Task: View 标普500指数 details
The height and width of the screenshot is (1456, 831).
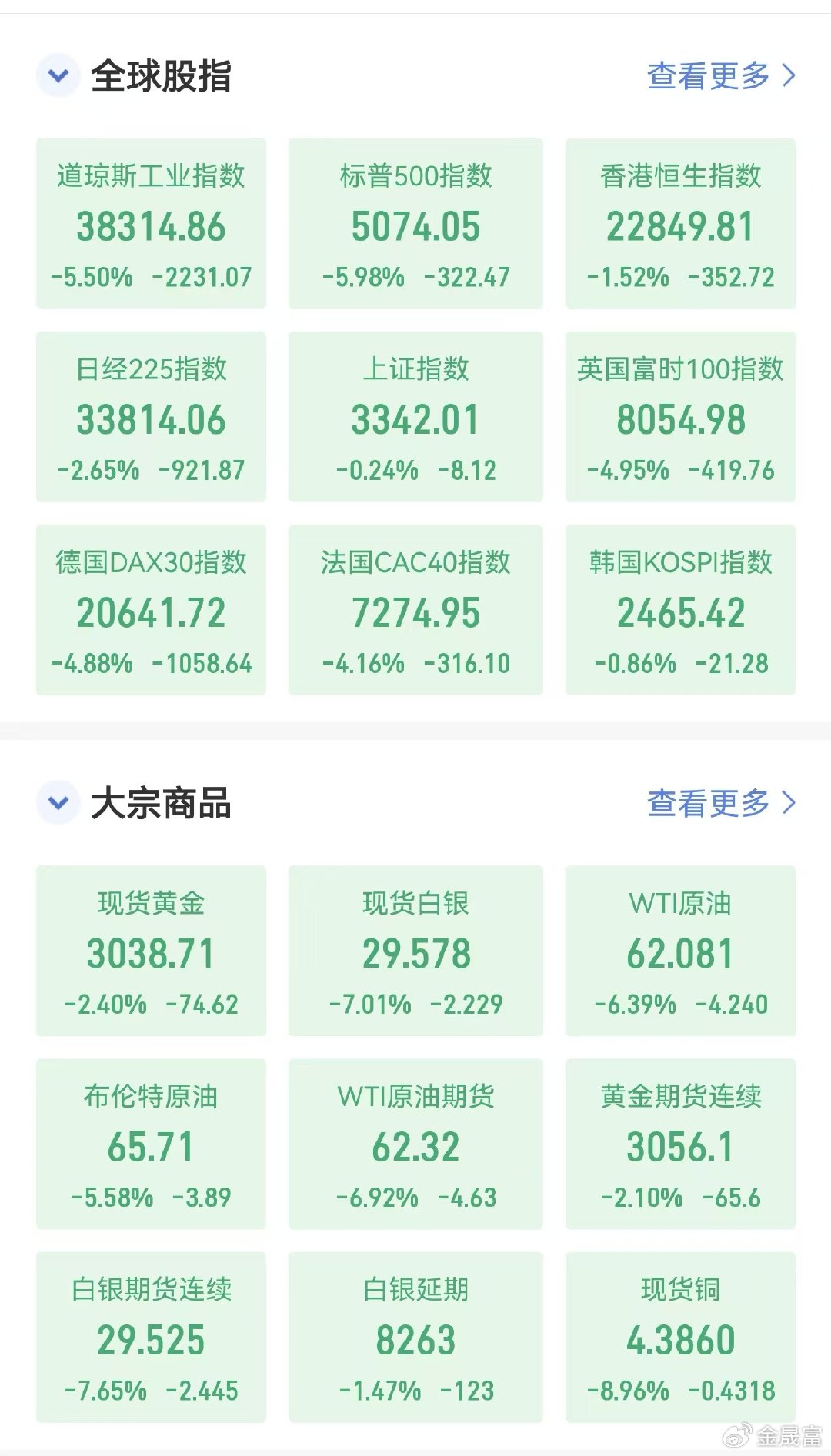Action: (x=415, y=224)
